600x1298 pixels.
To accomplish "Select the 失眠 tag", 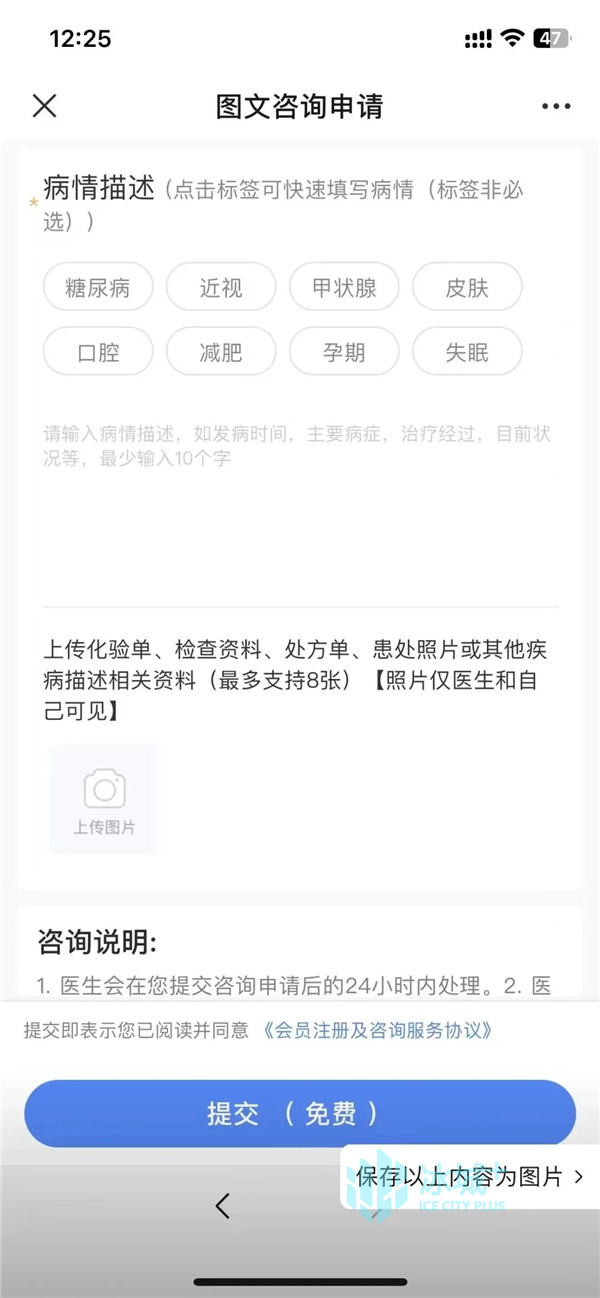I will click(467, 352).
